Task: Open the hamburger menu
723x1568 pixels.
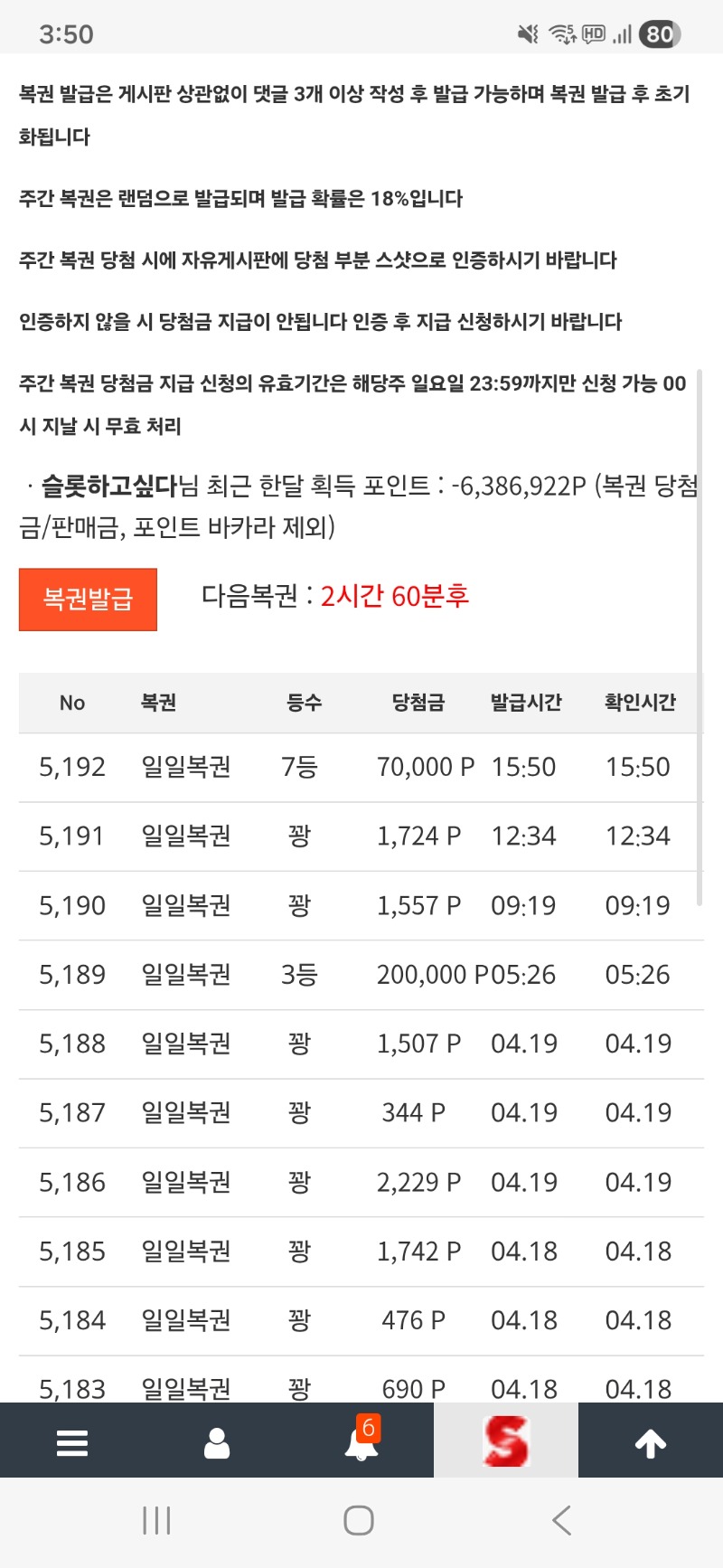Action: point(72,1441)
